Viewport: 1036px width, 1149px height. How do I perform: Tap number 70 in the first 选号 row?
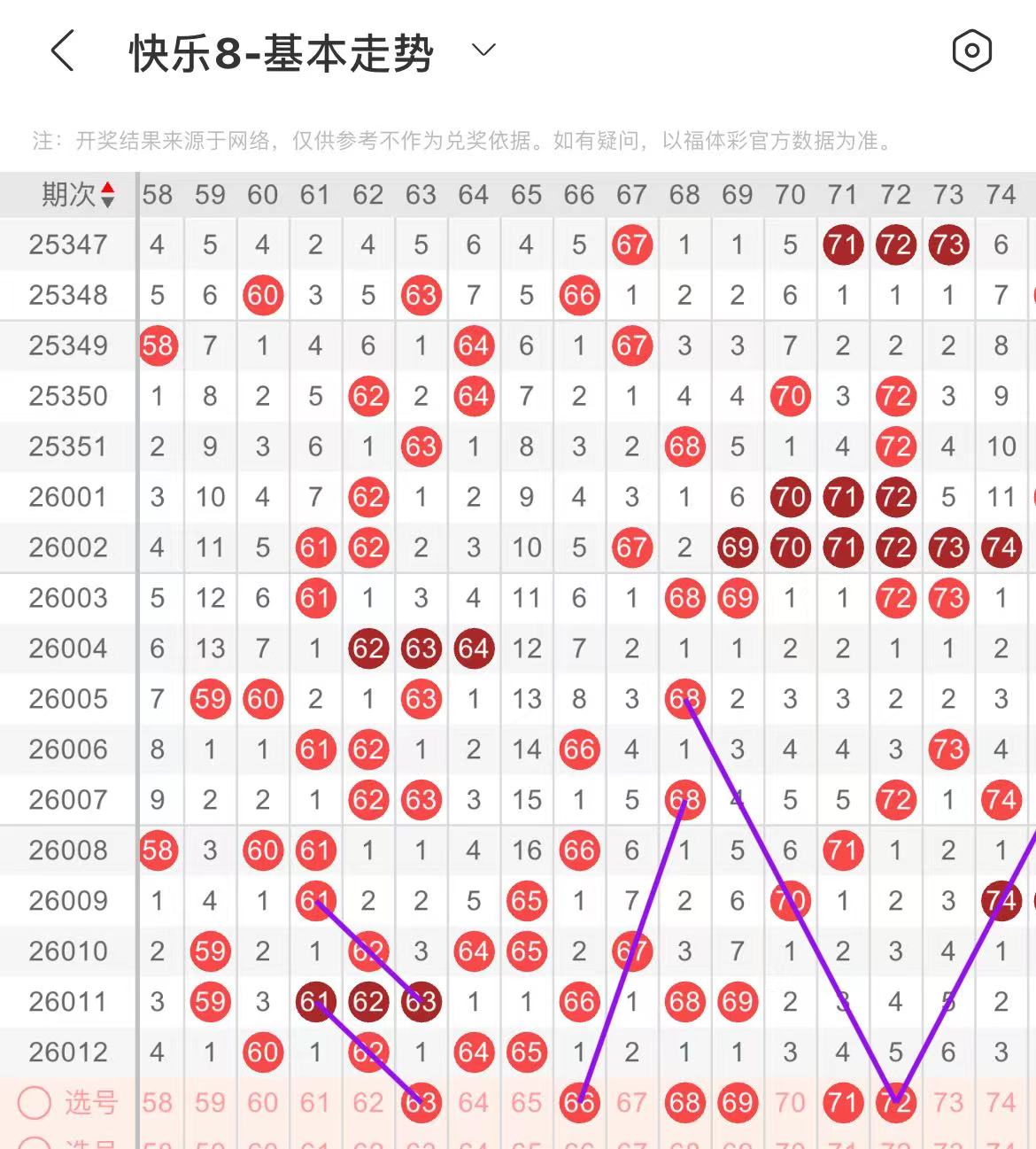coord(790,1103)
